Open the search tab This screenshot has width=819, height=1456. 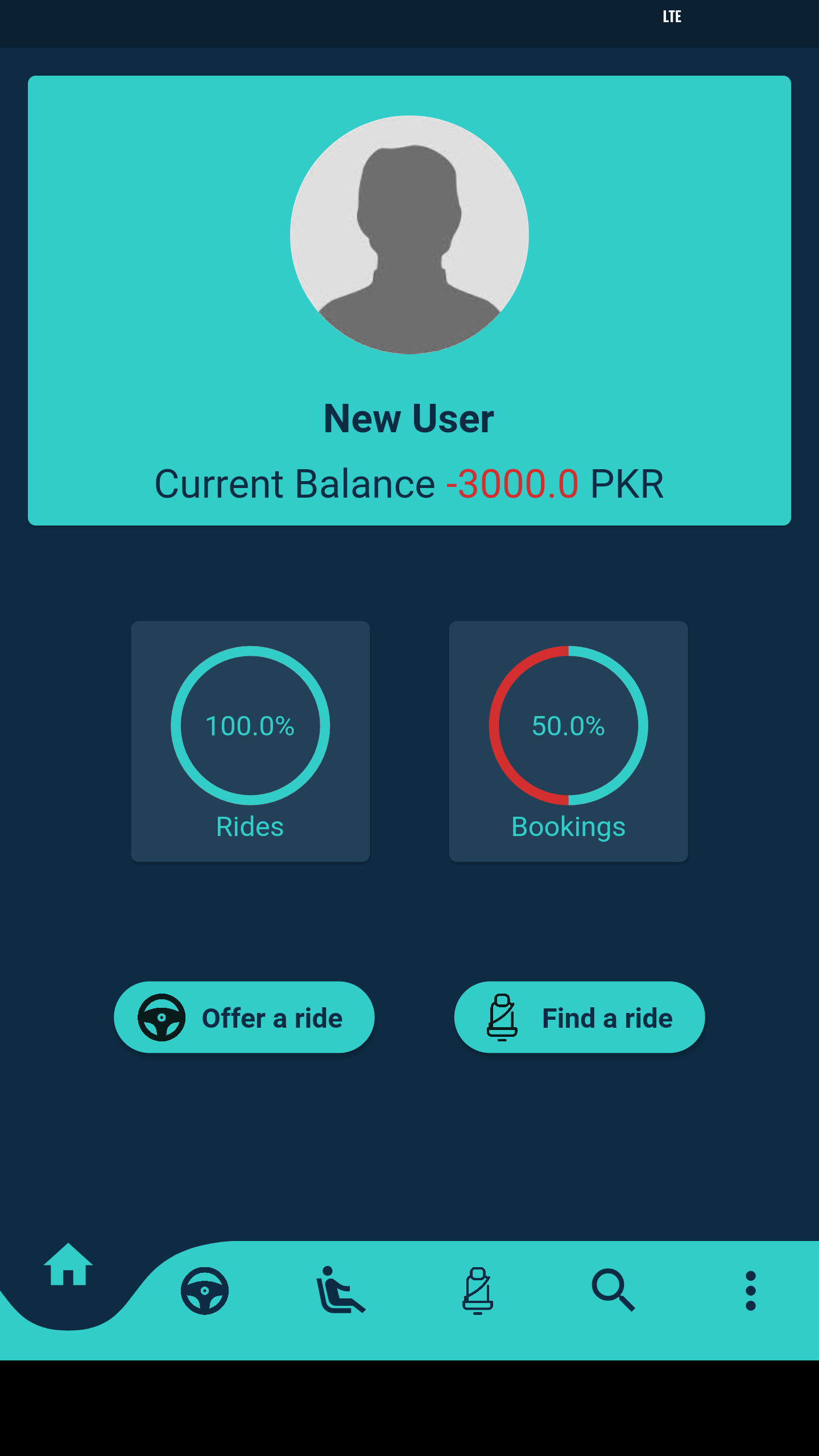pyautogui.click(x=614, y=1290)
